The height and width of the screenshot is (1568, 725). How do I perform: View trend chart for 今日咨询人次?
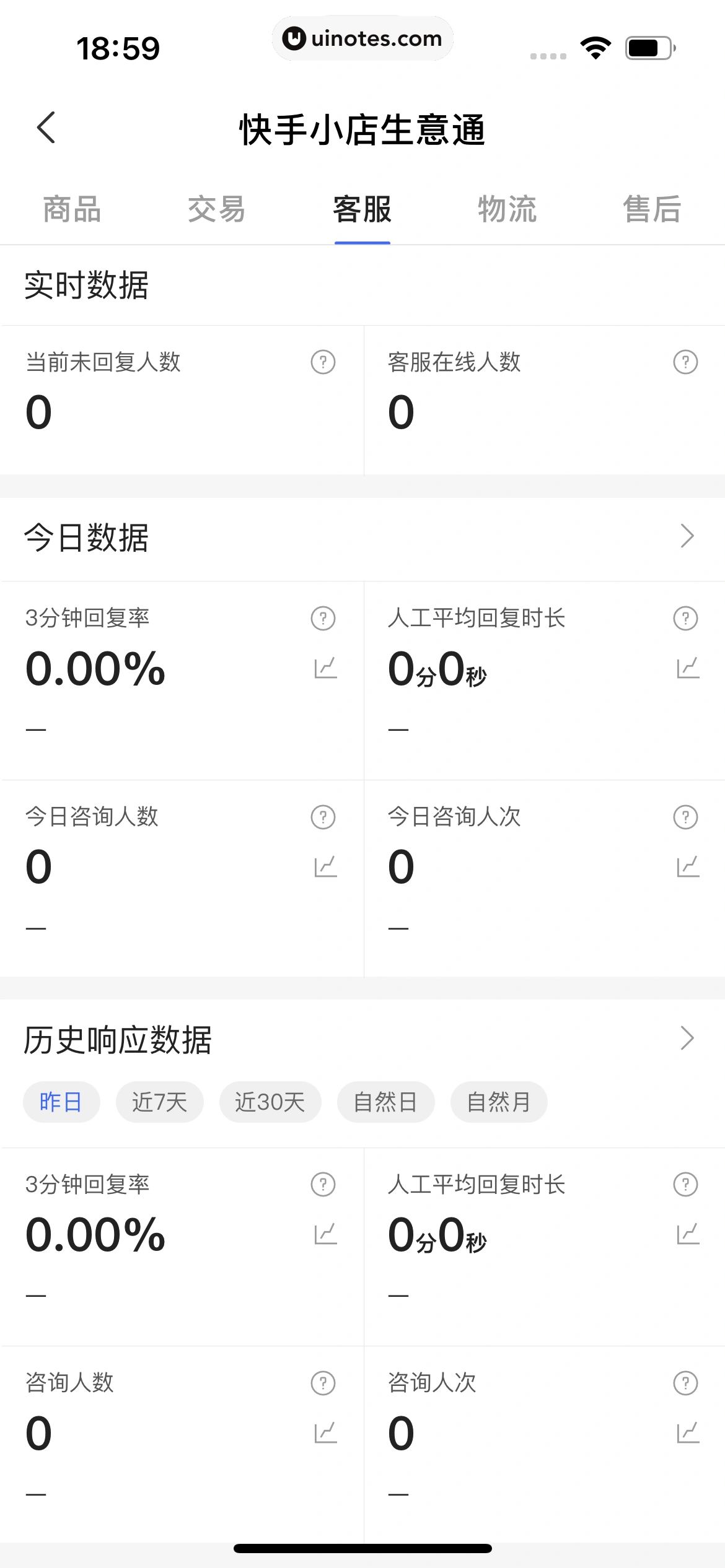[688, 866]
